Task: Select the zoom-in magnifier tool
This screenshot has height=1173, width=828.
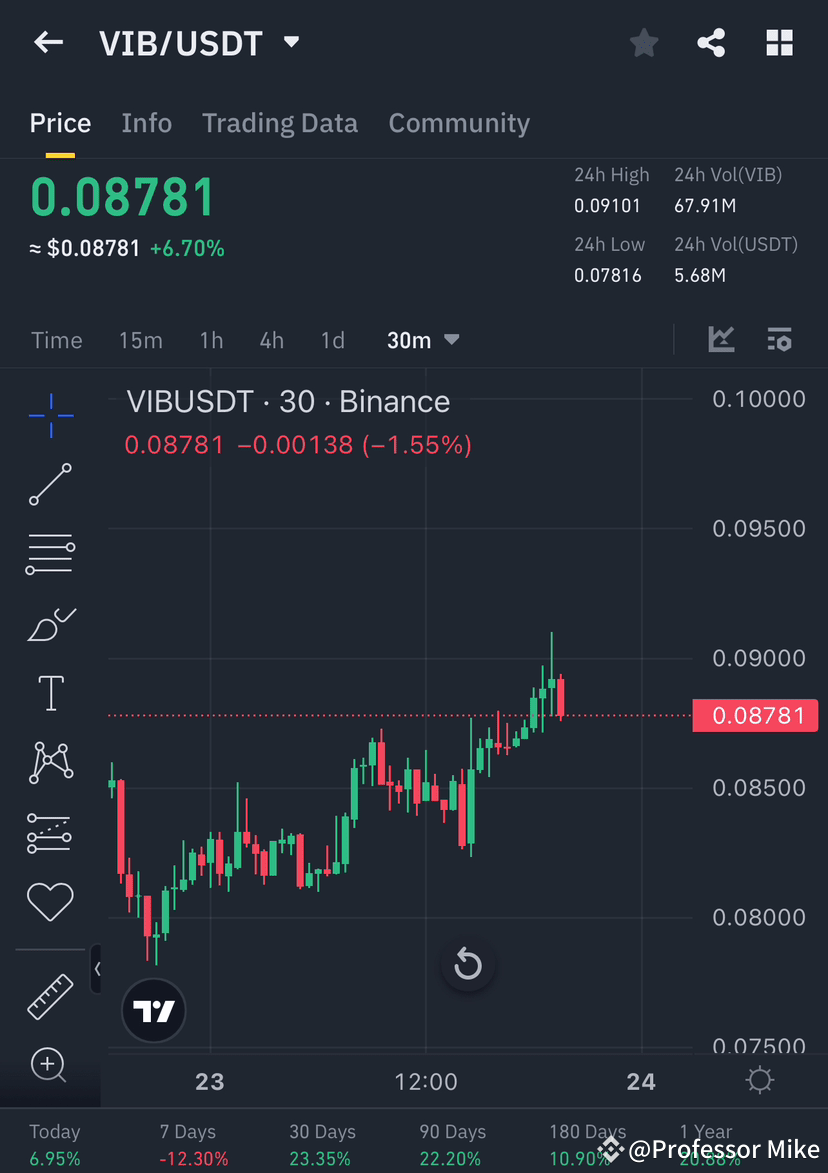Action: pos(50,1065)
